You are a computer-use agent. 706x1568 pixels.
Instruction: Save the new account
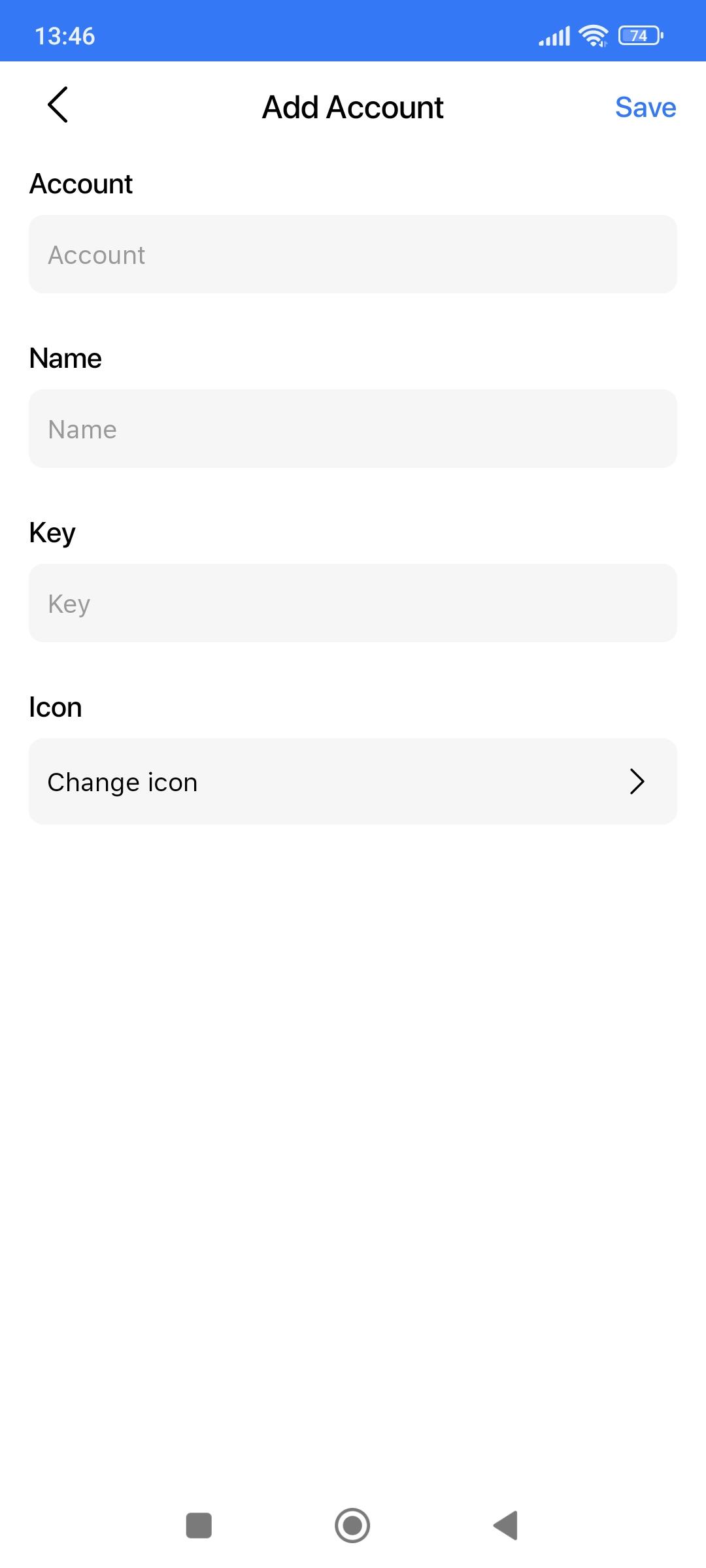tap(645, 107)
